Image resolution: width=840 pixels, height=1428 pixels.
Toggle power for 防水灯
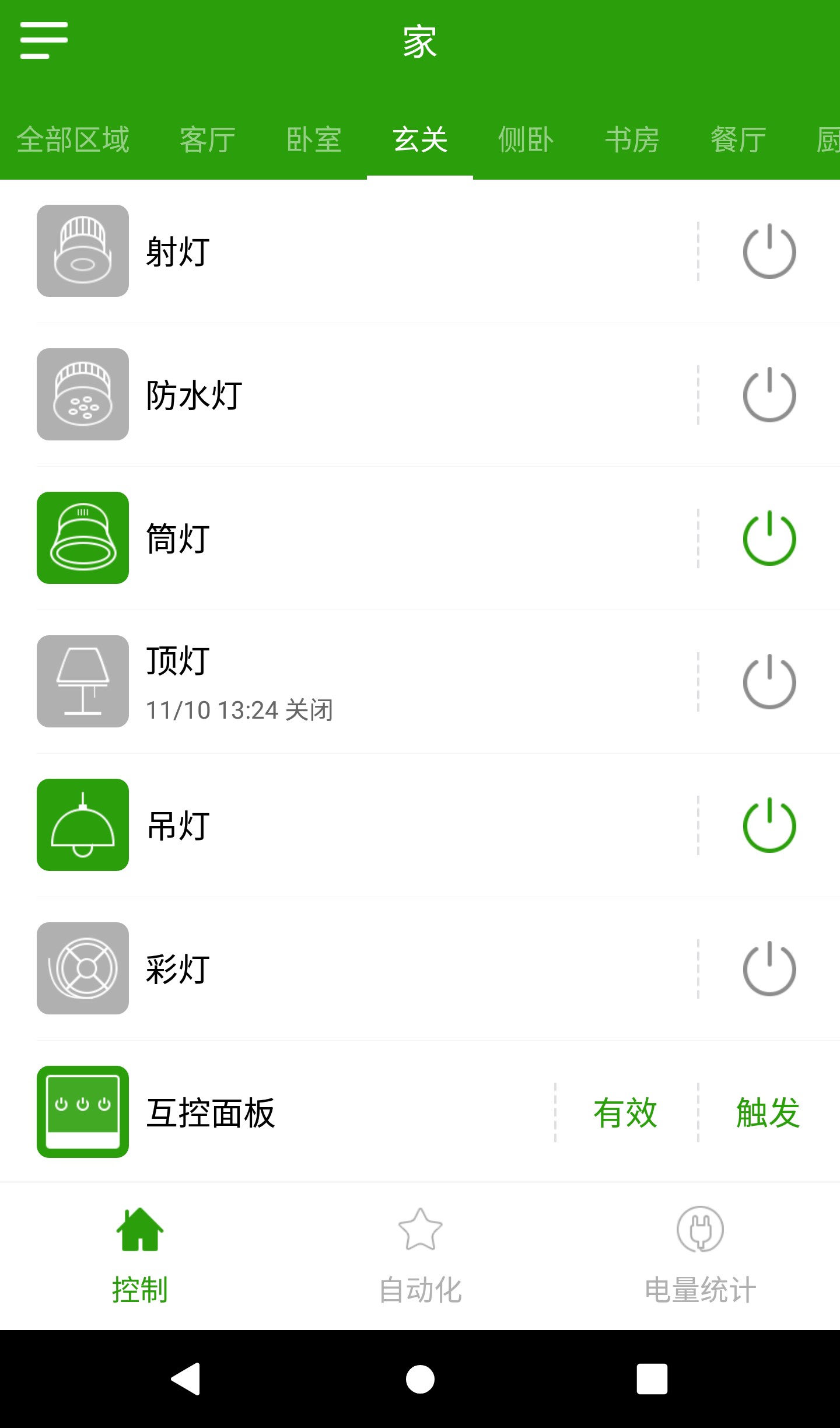[x=769, y=395]
